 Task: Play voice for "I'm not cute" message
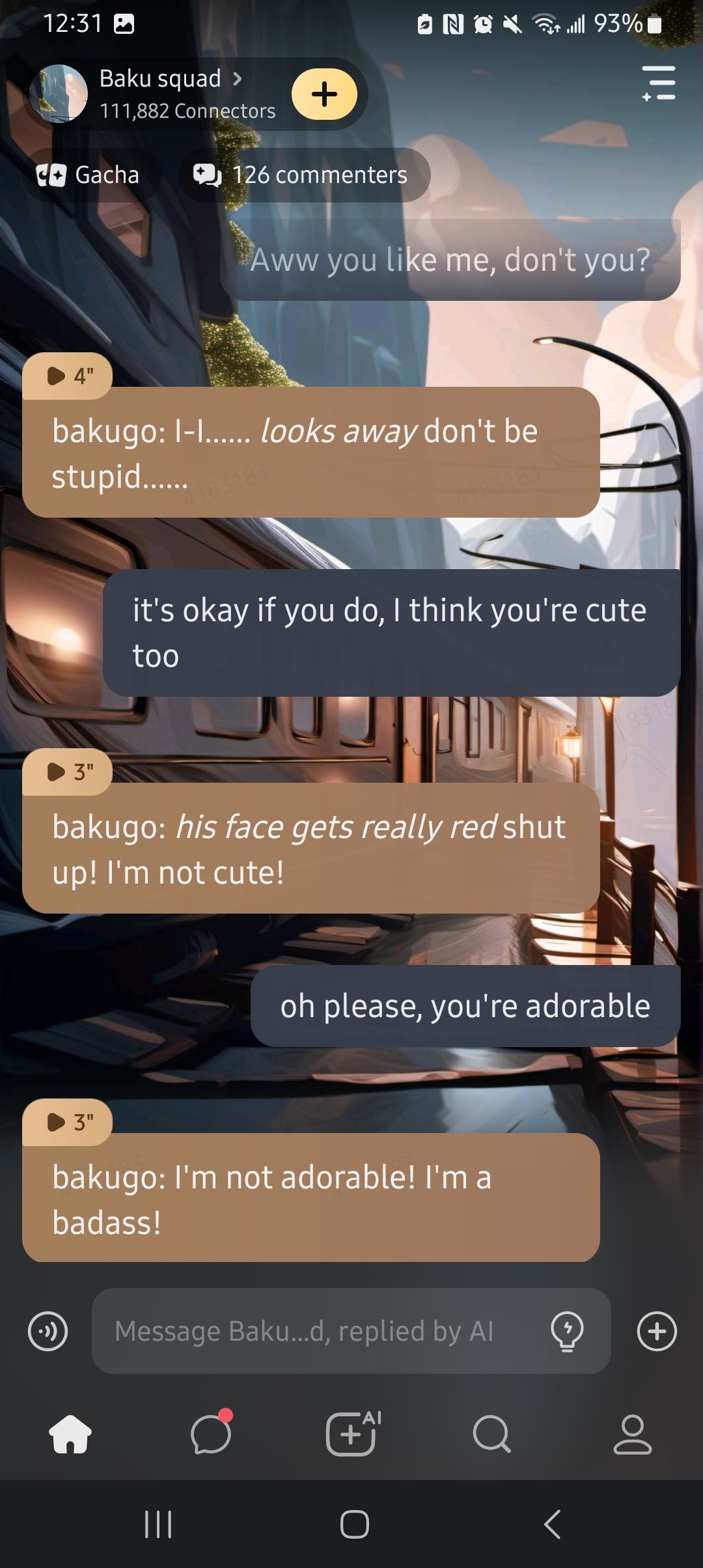[x=68, y=772]
